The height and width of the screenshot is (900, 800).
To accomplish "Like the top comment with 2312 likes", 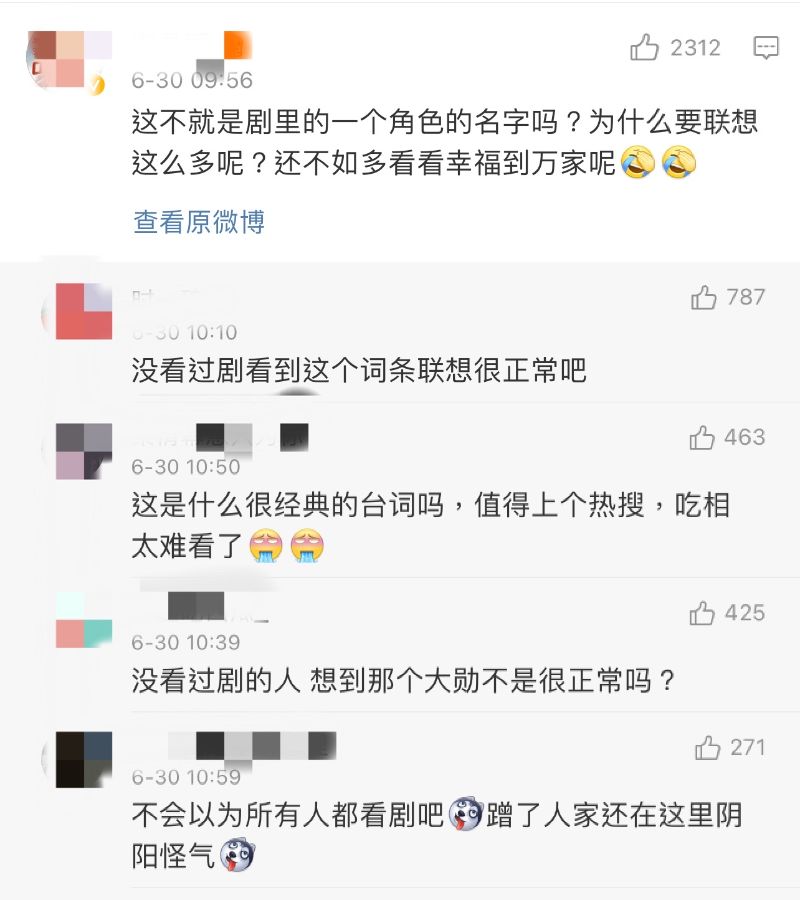I will click(645, 47).
